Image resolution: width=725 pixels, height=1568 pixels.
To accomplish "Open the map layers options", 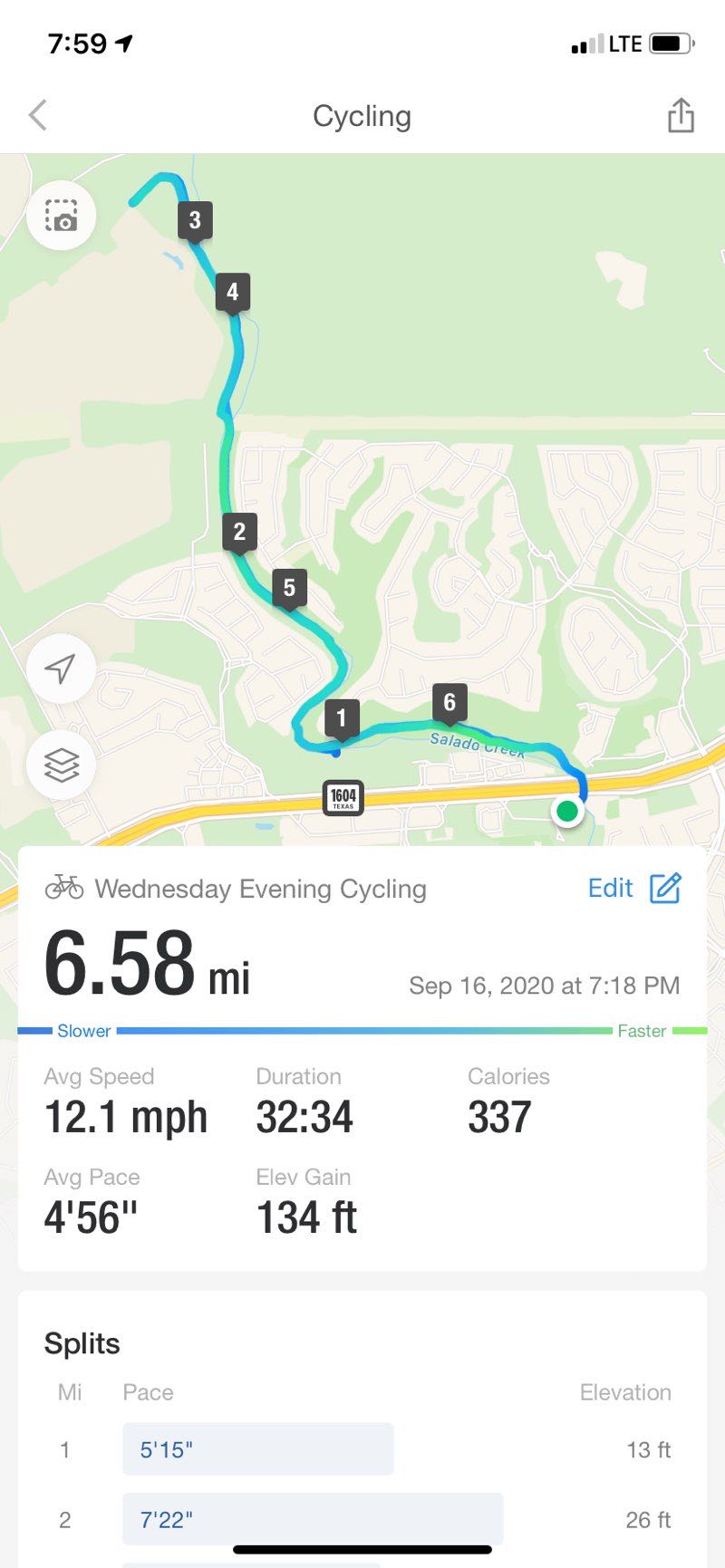I will pos(61,765).
